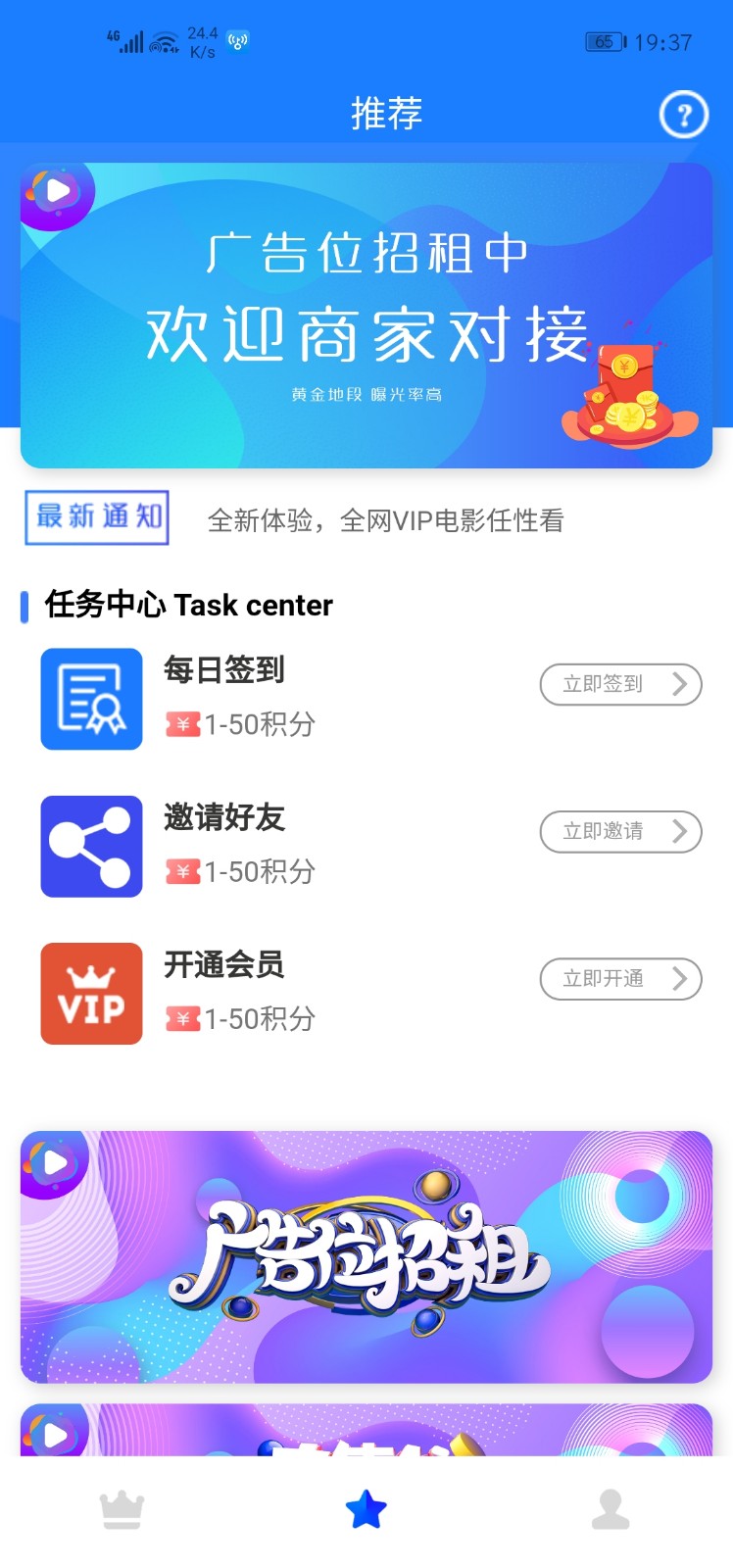
Task: Go to the profile tab
Action: [611, 1509]
